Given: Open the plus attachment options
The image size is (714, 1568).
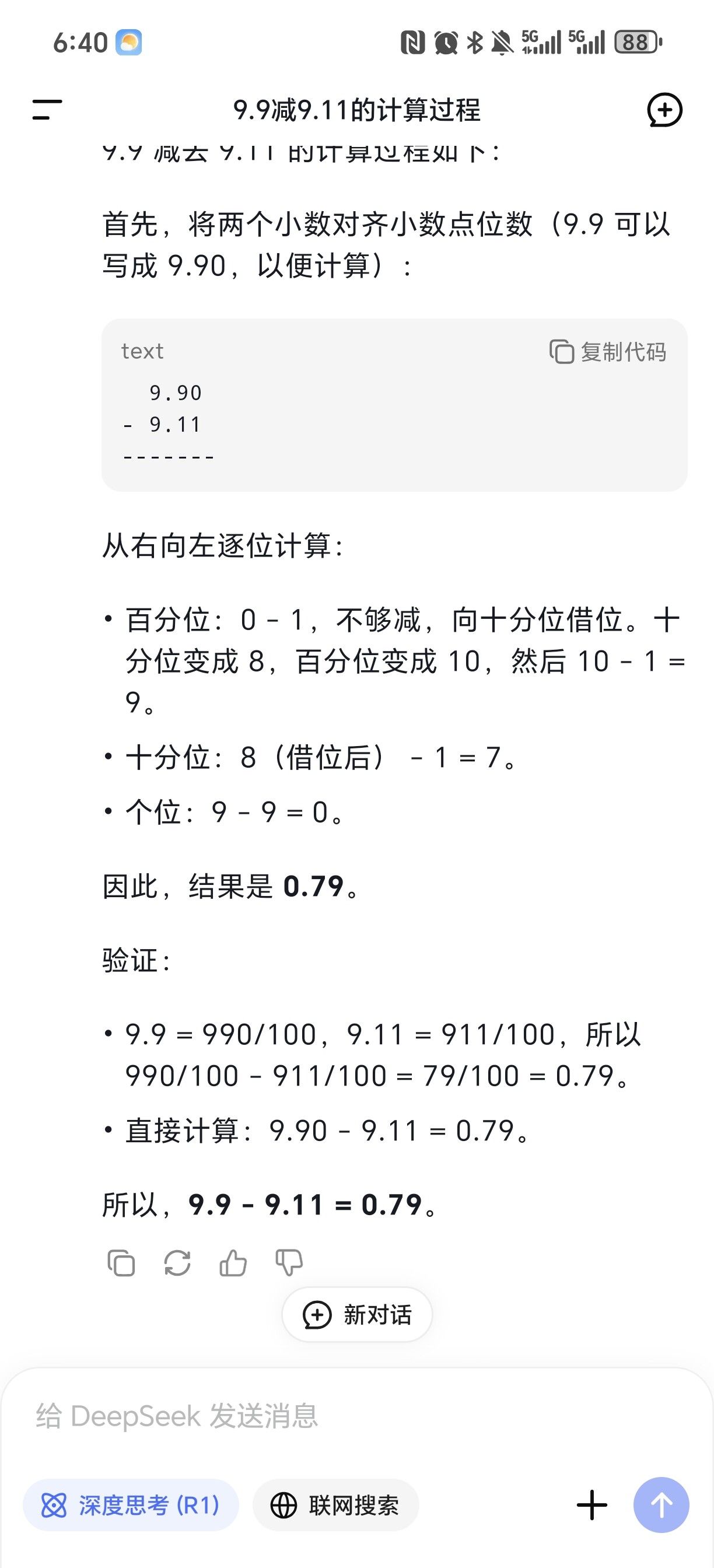Looking at the screenshot, I should (591, 1506).
